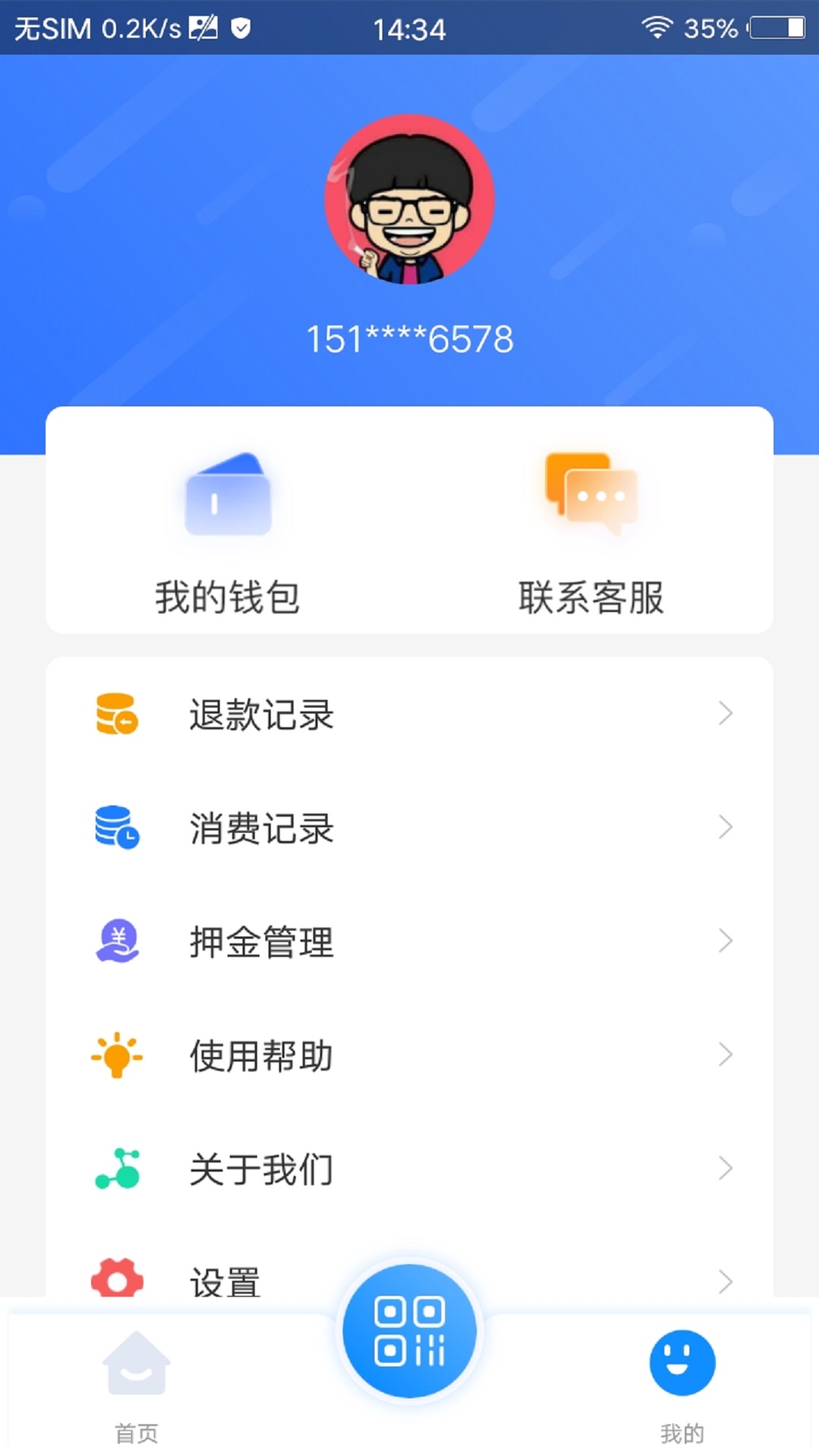Open the 使用帮助 help entry
819x1456 pixels.
260,1054
